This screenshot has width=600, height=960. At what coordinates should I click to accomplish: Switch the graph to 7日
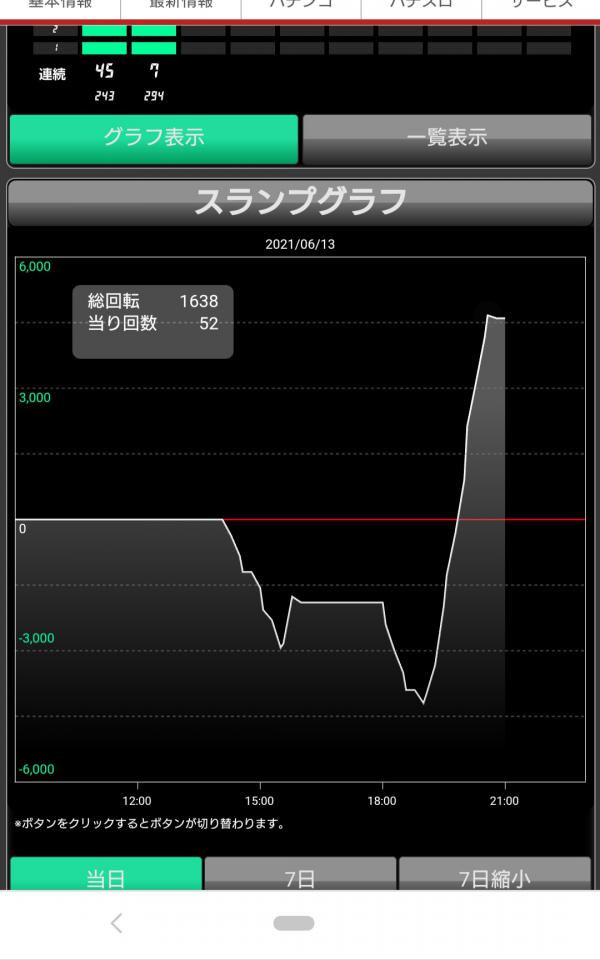pyautogui.click(x=300, y=875)
